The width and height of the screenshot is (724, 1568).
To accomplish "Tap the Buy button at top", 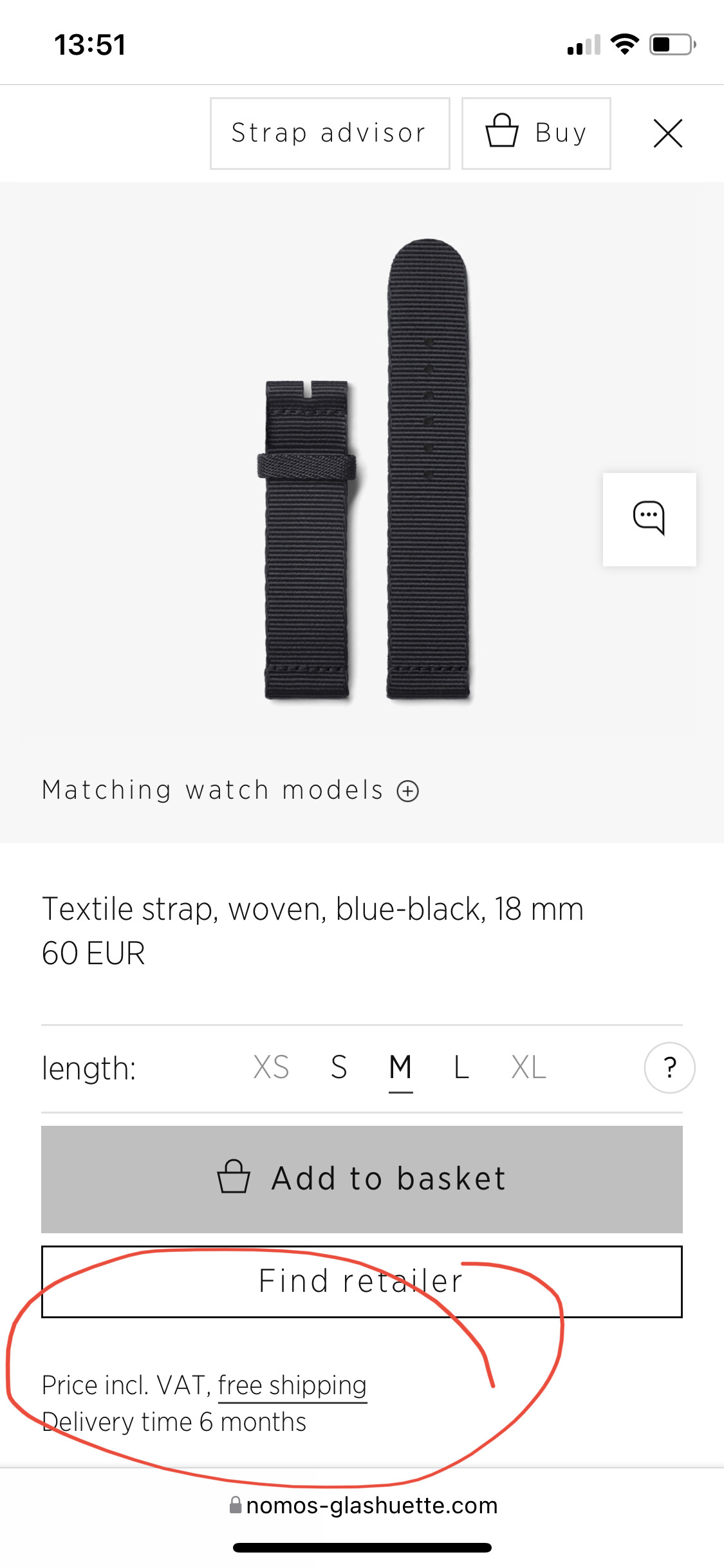I will pyautogui.click(x=536, y=133).
